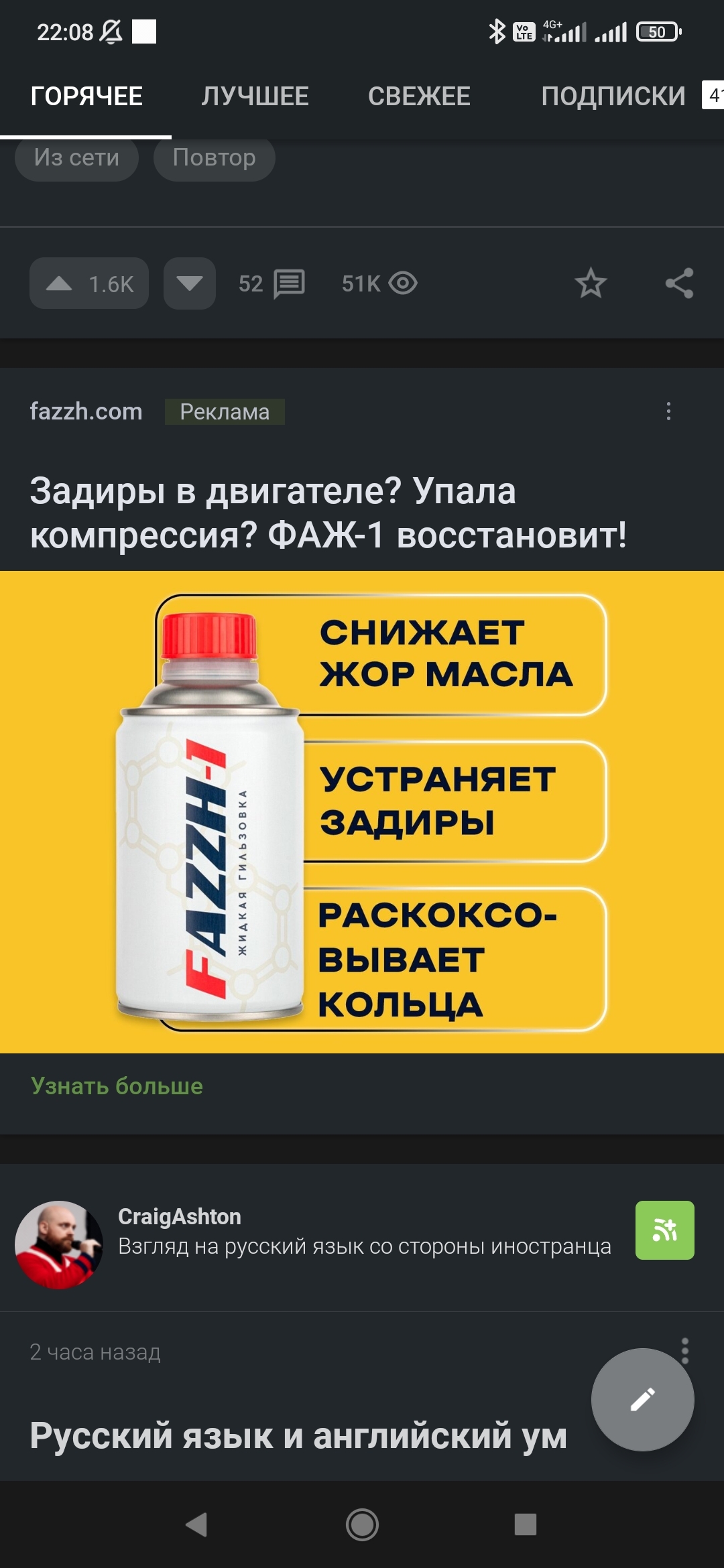
Task: Open the FAZZH-1 ad banner image
Action: pos(362,812)
